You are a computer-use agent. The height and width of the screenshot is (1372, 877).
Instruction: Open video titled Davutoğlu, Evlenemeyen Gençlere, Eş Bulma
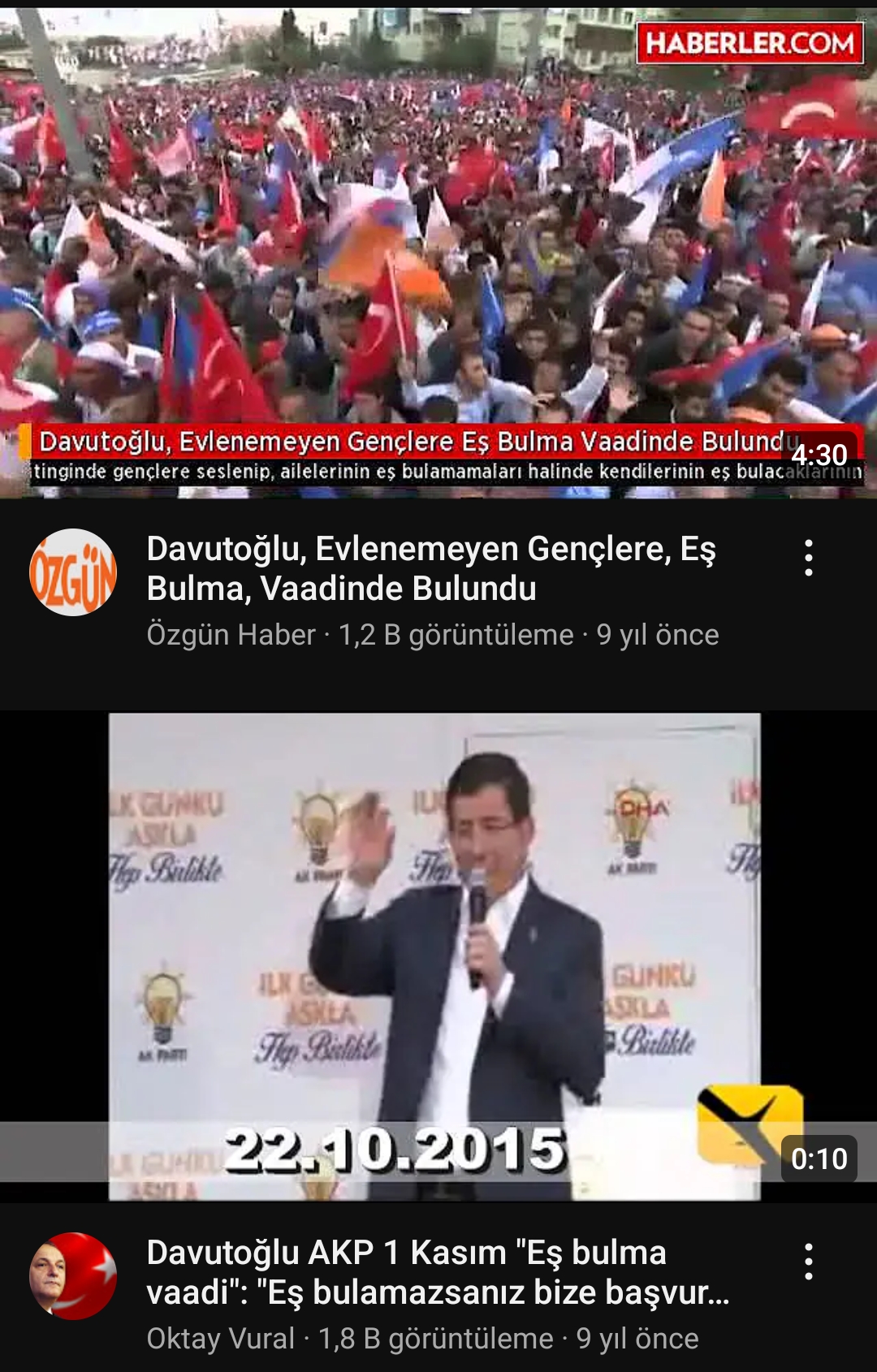430,568
